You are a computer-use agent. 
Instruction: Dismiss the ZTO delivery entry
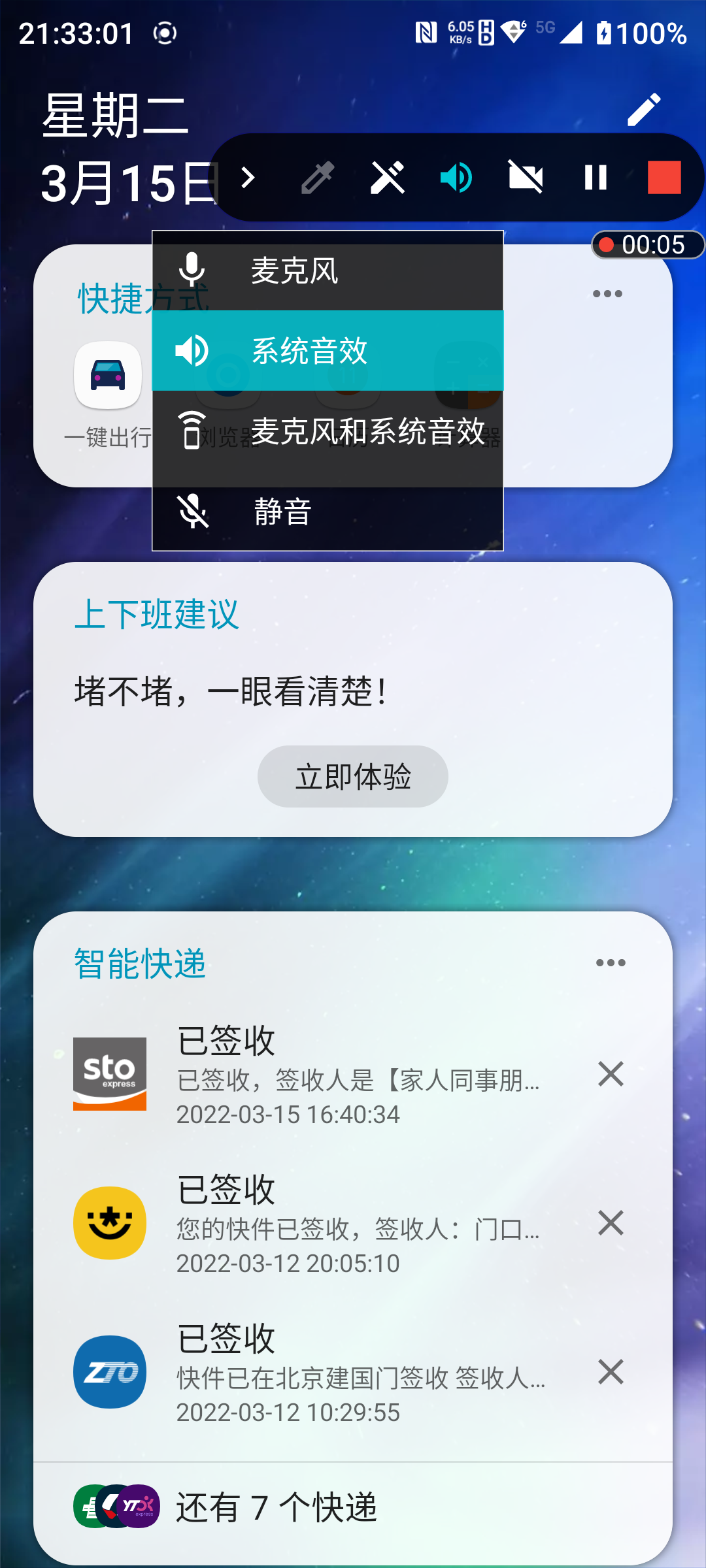(x=611, y=1372)
